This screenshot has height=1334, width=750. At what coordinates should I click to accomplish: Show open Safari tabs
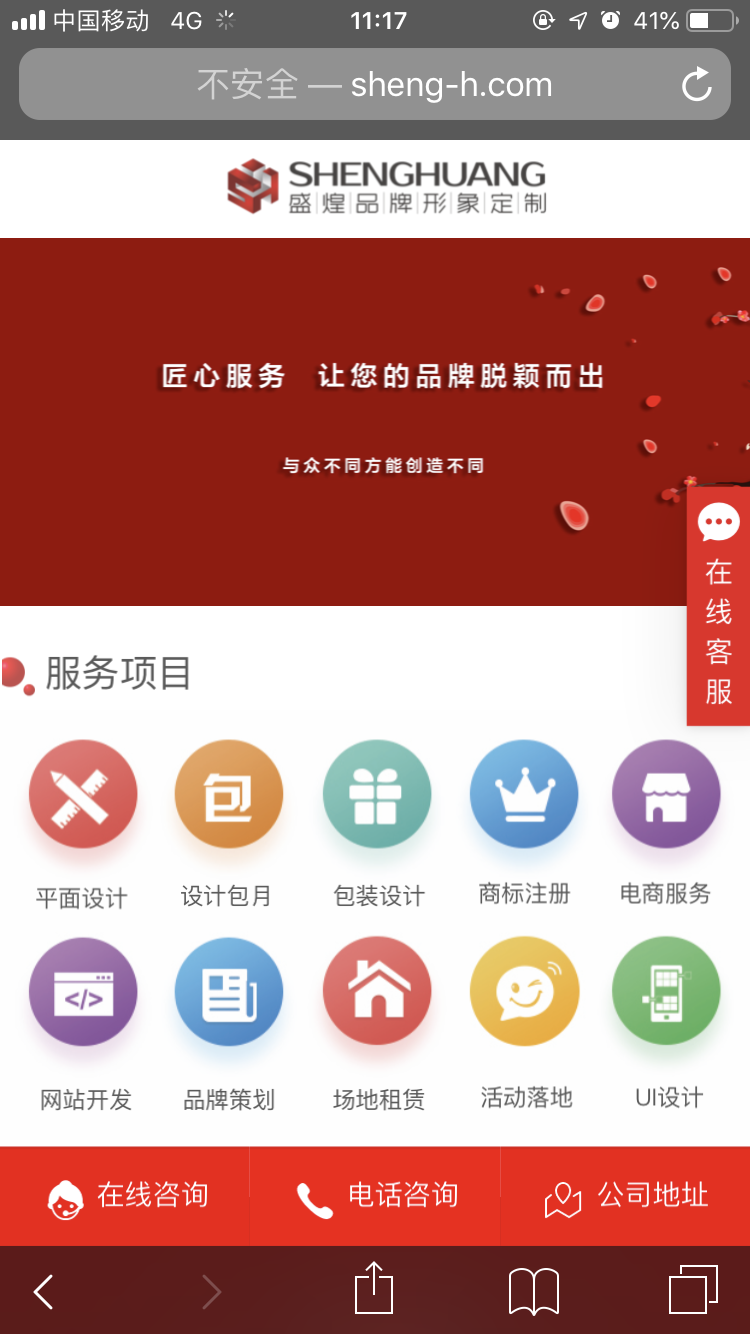(x=692, y=1290)
